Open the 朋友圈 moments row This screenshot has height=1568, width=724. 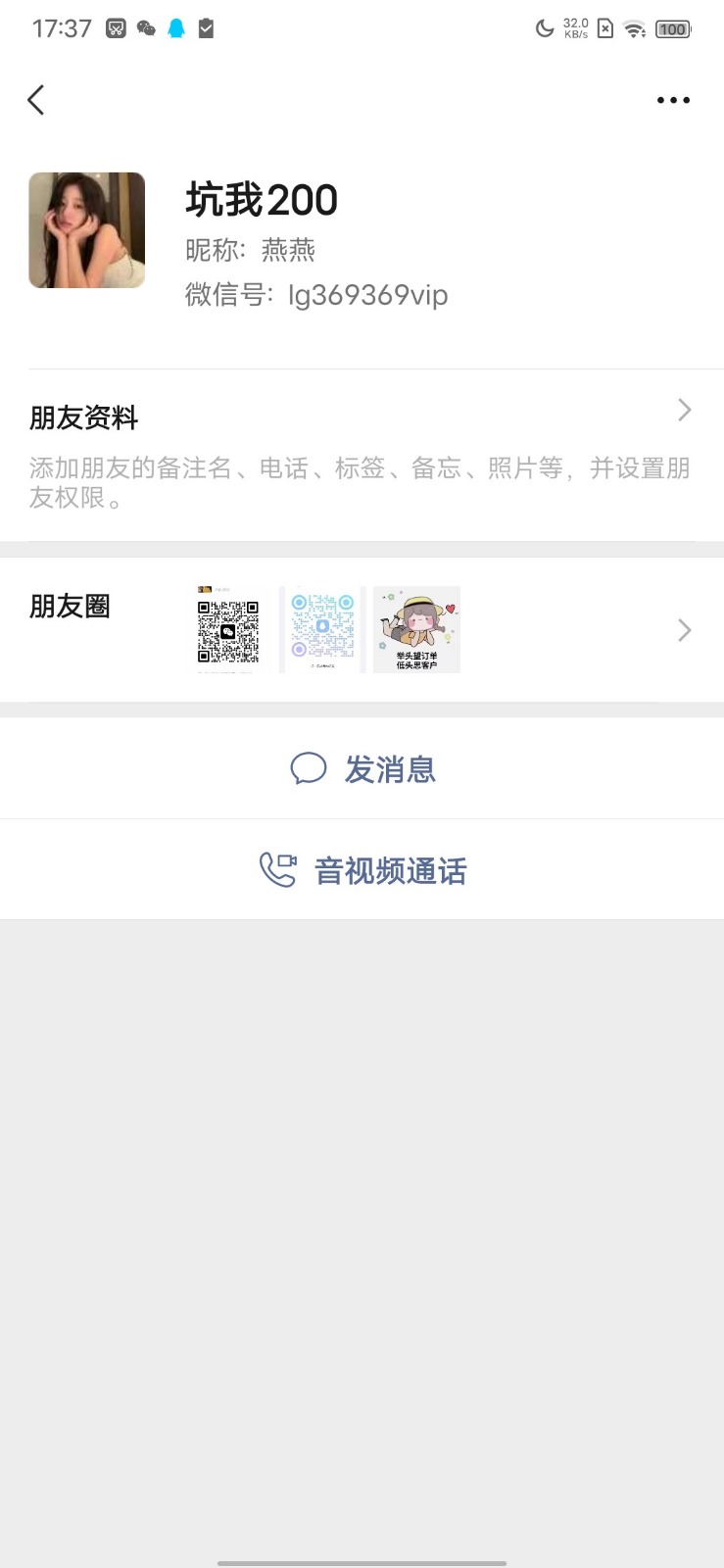pos(362,629)
